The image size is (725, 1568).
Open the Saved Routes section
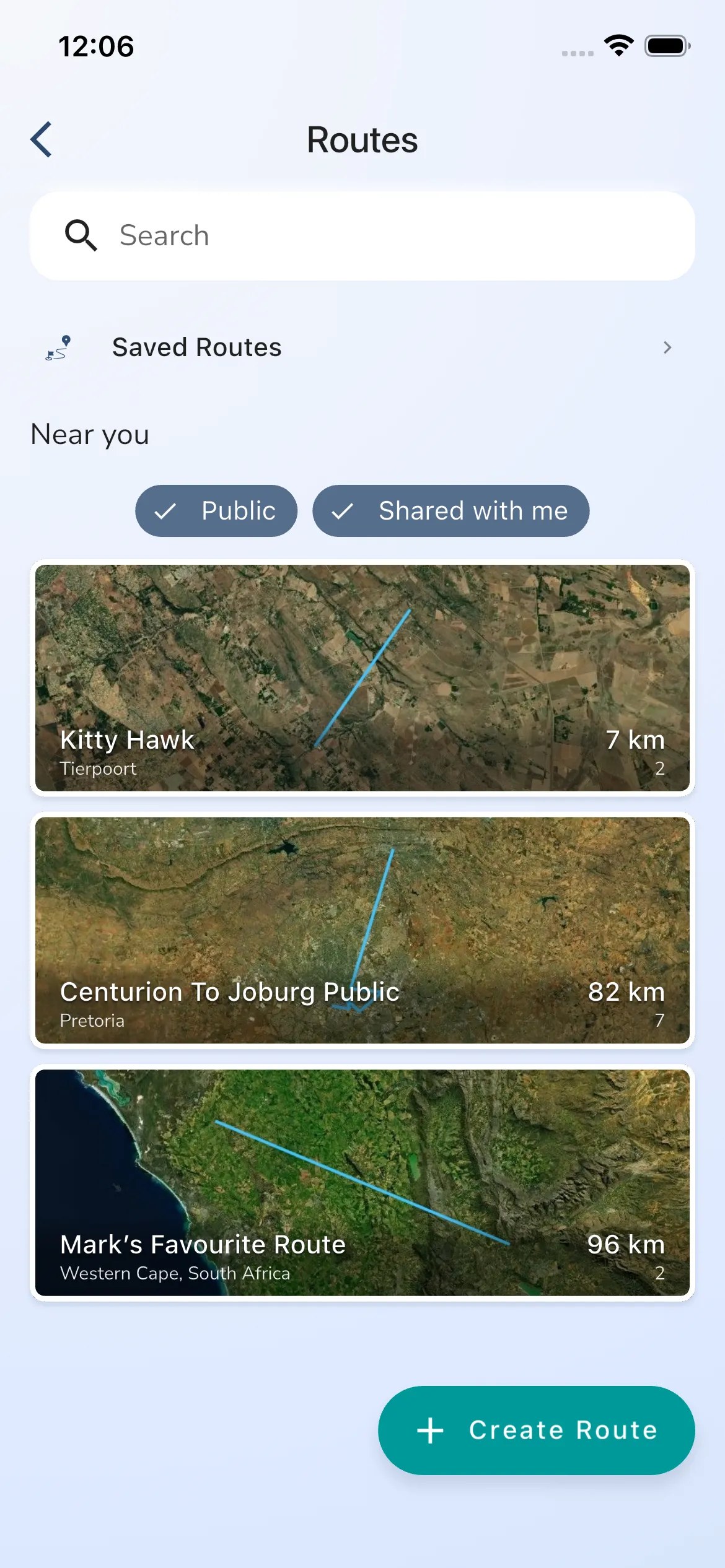(196, 347)
